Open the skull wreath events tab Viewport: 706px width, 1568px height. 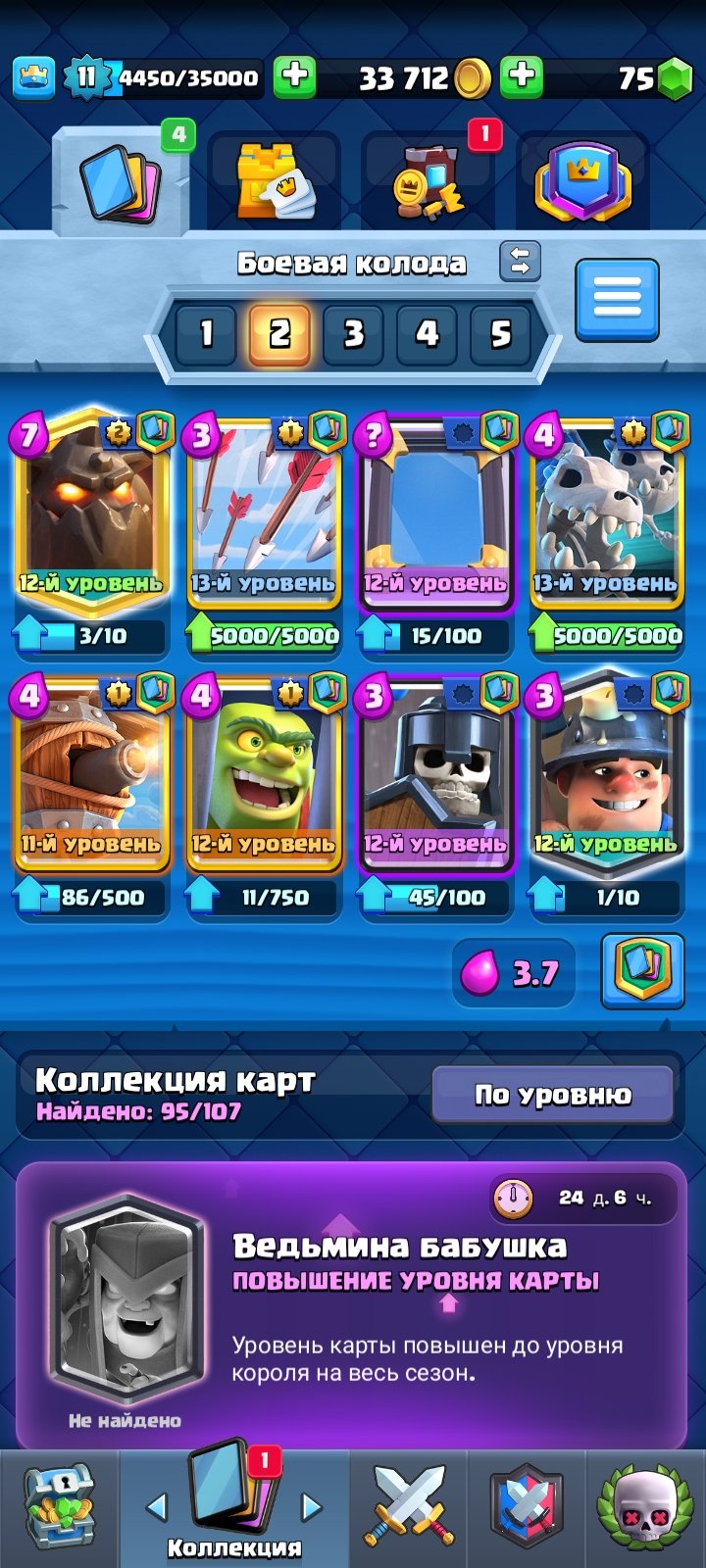click(644, 1509)
